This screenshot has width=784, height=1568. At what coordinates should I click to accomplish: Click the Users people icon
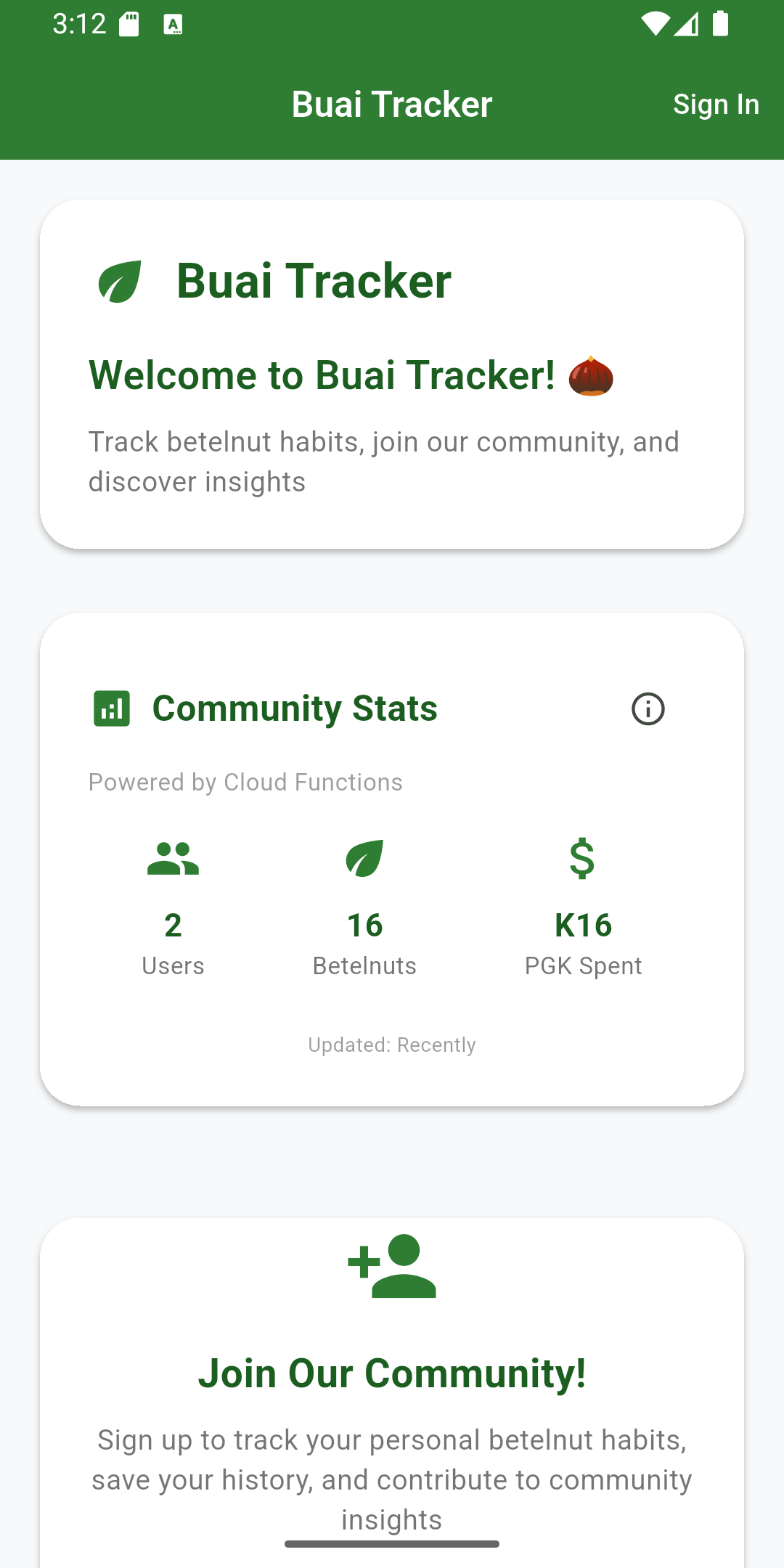(173, 859)
